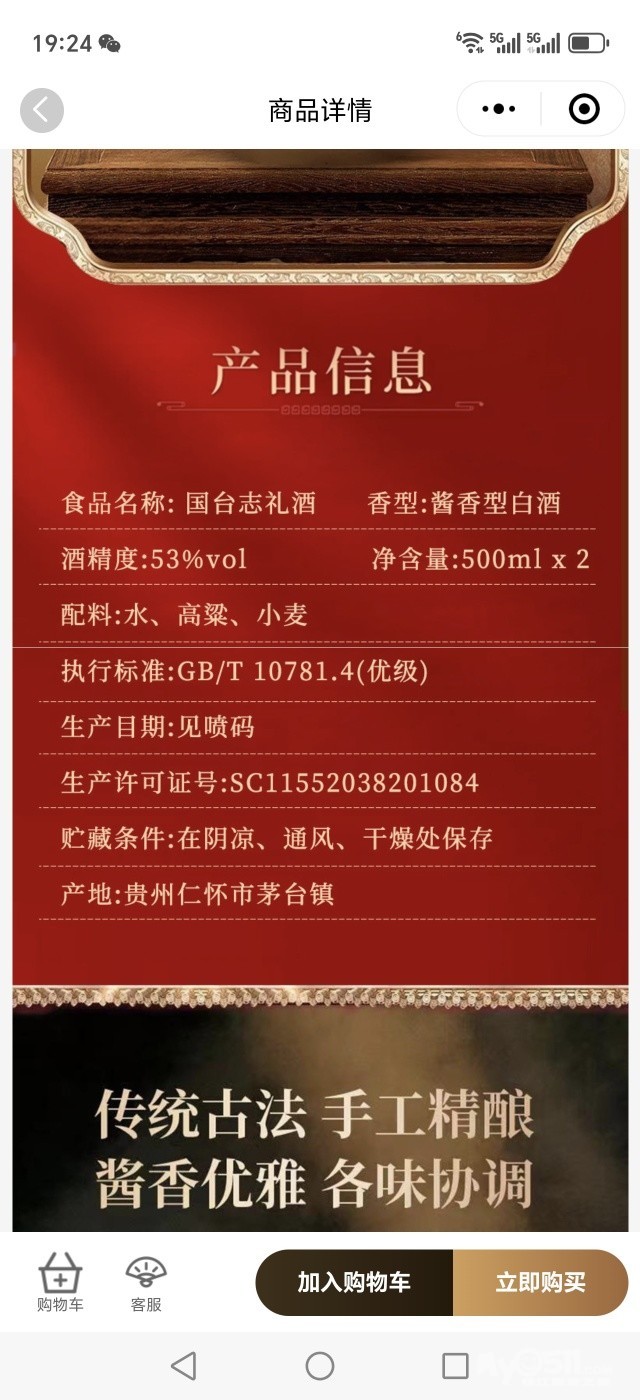Go to the home screen via system home
The image size is (640, 1400).
[320, 1365]
